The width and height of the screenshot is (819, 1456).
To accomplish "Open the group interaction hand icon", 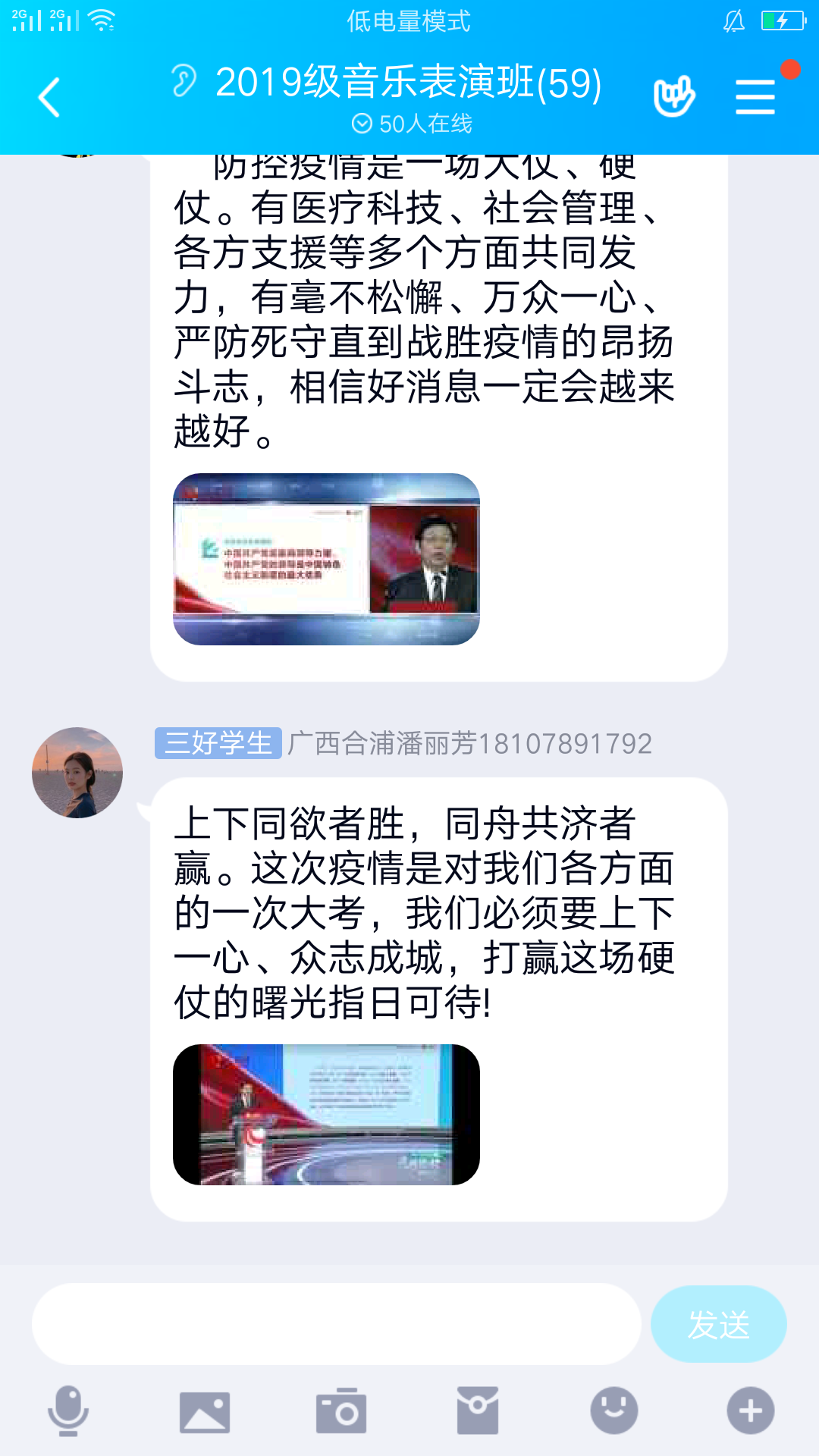I will coord(674,96).
